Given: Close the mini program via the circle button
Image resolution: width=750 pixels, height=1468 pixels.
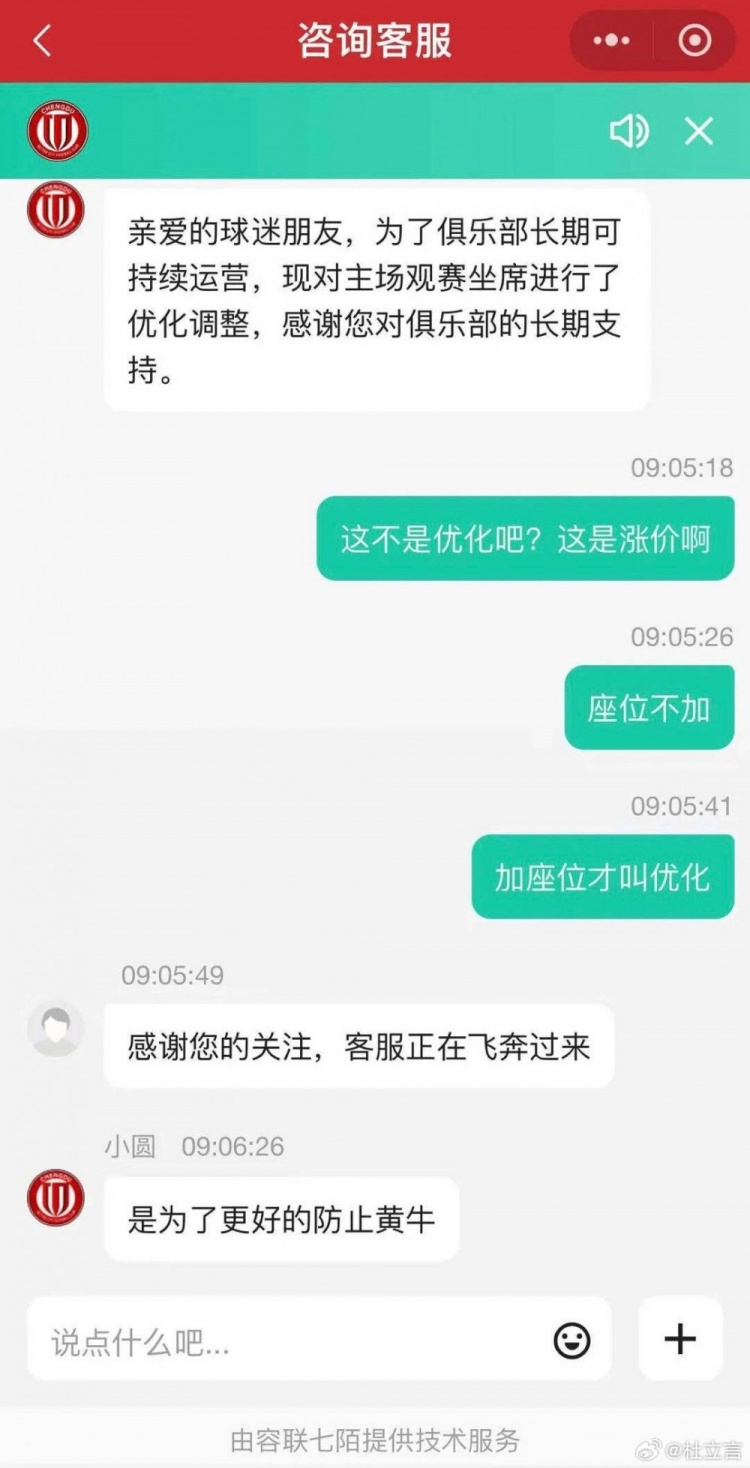Looking at the screenshot, I should [x=695, y=41].
